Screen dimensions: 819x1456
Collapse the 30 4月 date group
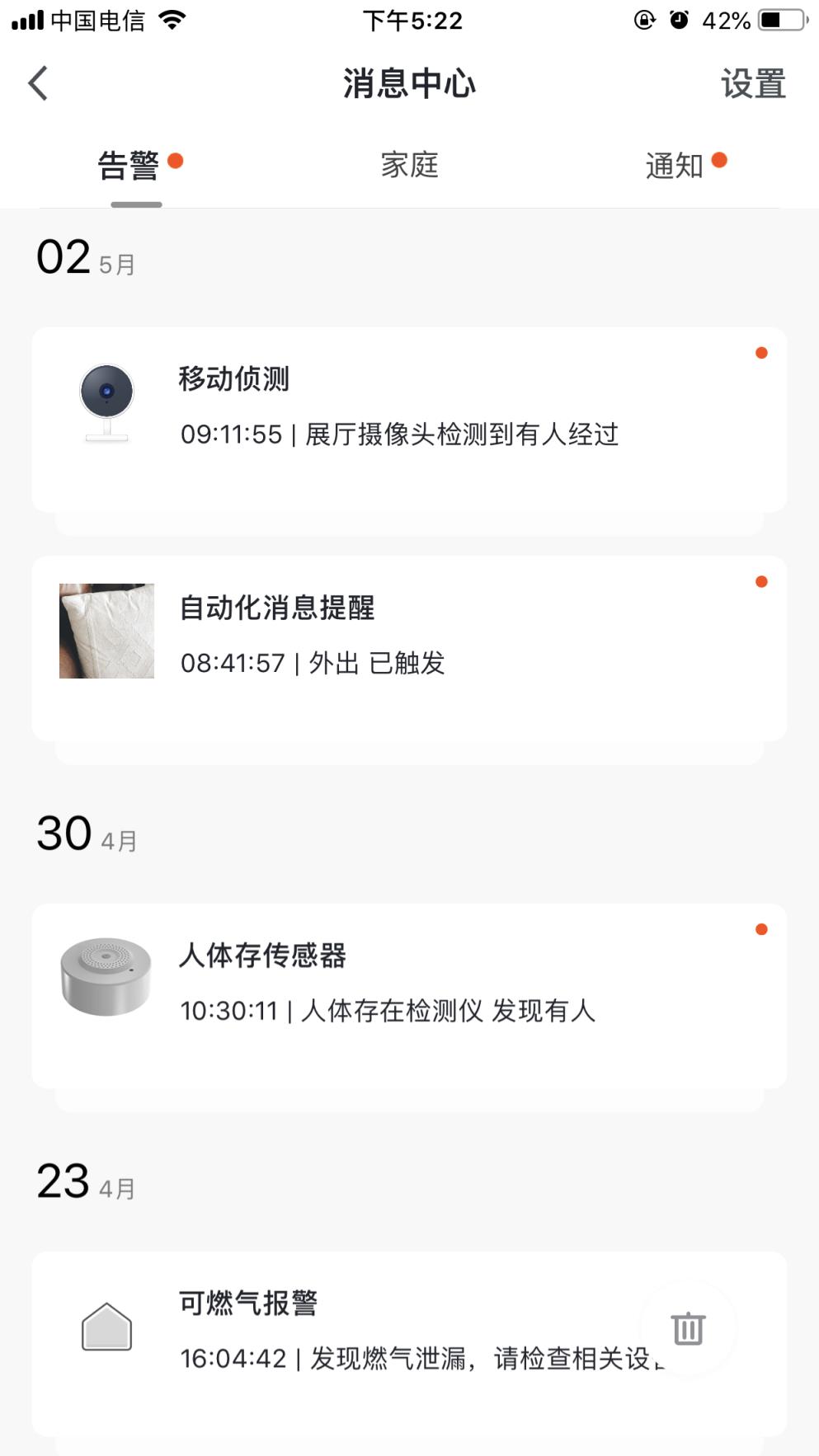85,833
